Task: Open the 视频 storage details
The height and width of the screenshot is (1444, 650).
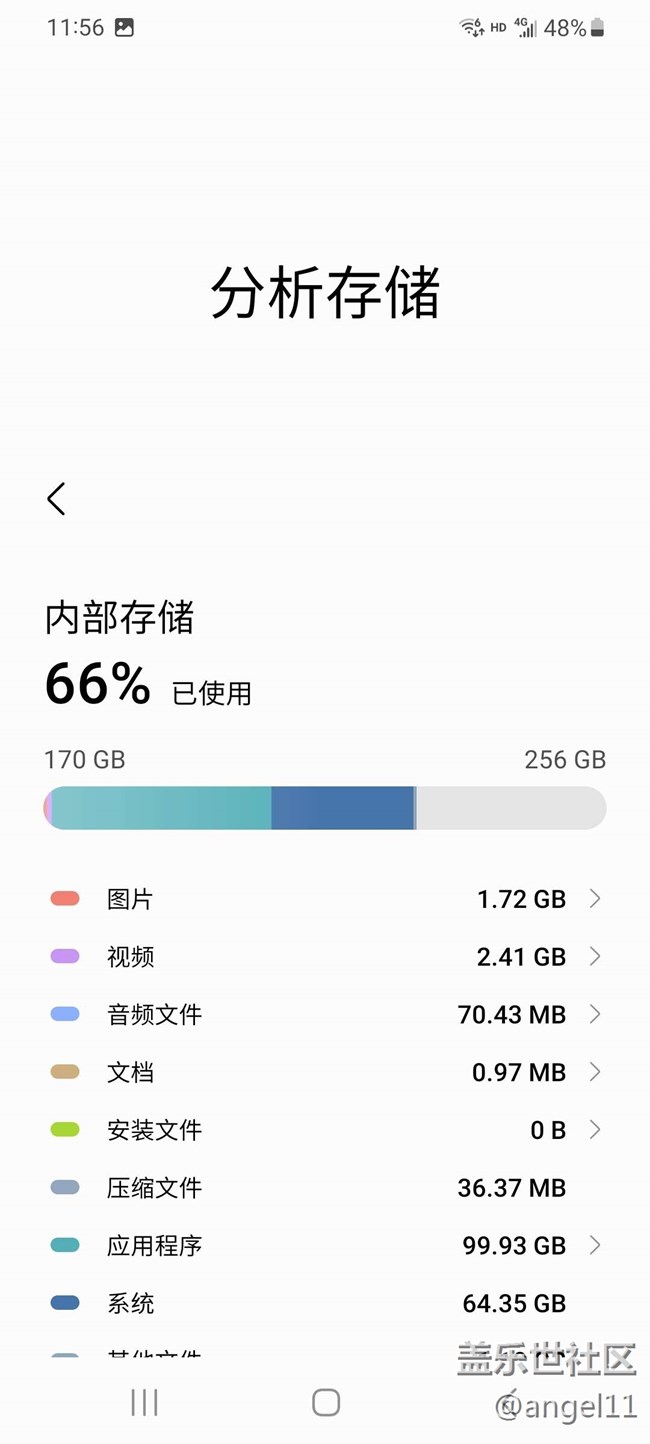Action: tap(325, 957)
